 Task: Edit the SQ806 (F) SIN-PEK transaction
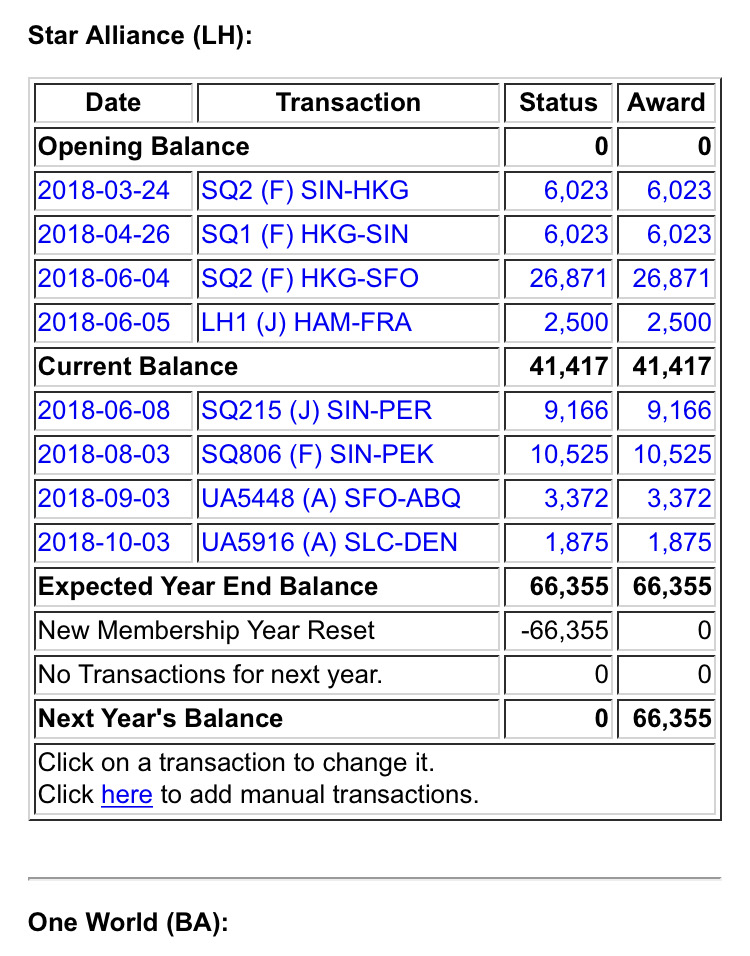click(x=318, y=454)
